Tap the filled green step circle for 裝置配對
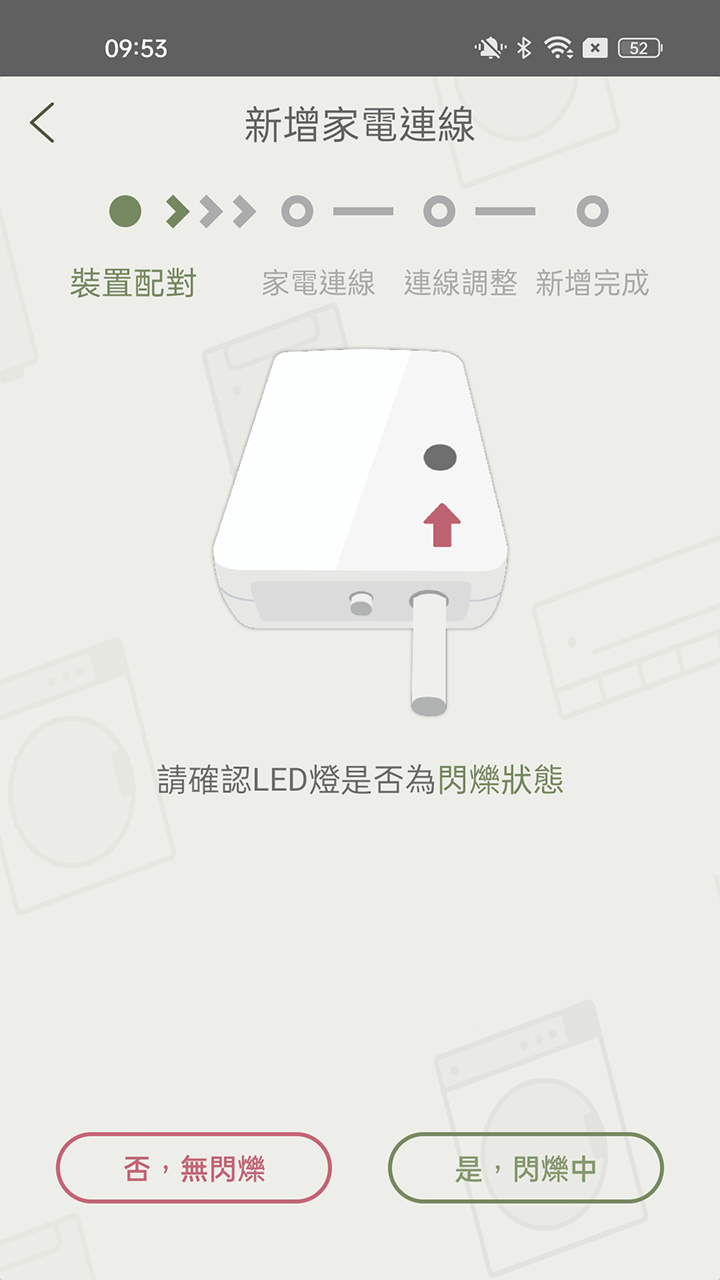Image resolution: width=720 pixels, height=1280 pixels. [x=127, y=210]
